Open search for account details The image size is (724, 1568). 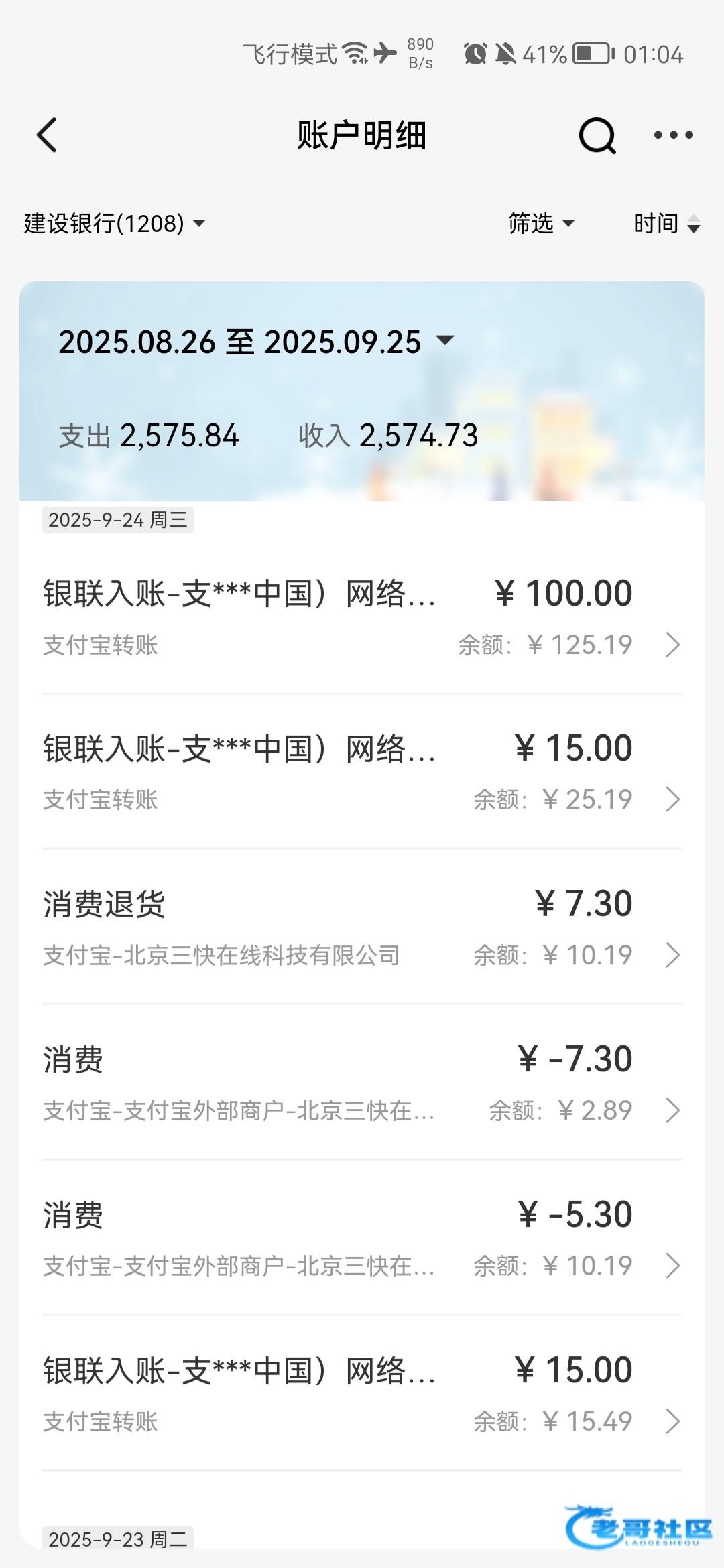tap(597, 135)
